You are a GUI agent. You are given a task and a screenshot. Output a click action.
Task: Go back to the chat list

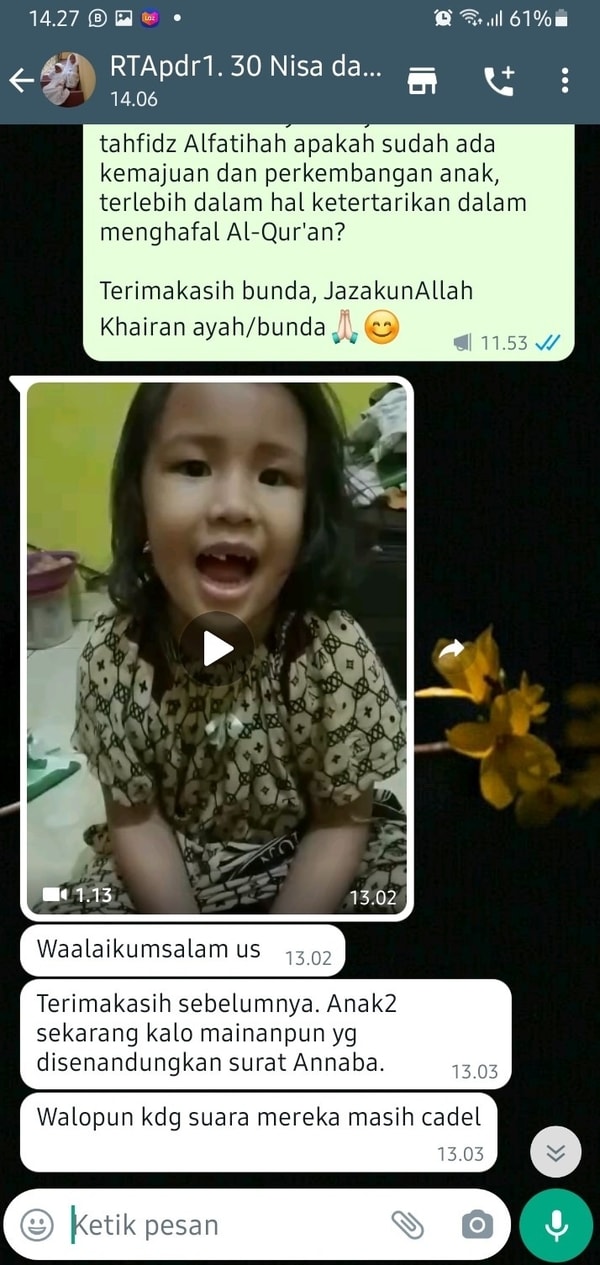click(20, 80)
